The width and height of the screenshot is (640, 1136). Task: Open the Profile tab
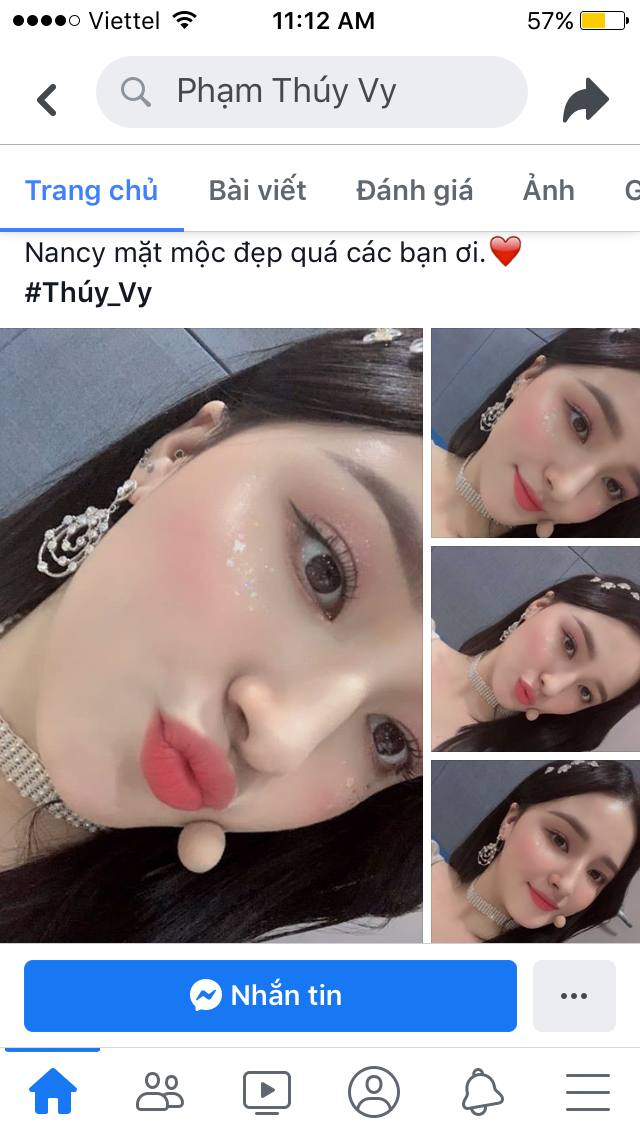[x=373, y=1091]
